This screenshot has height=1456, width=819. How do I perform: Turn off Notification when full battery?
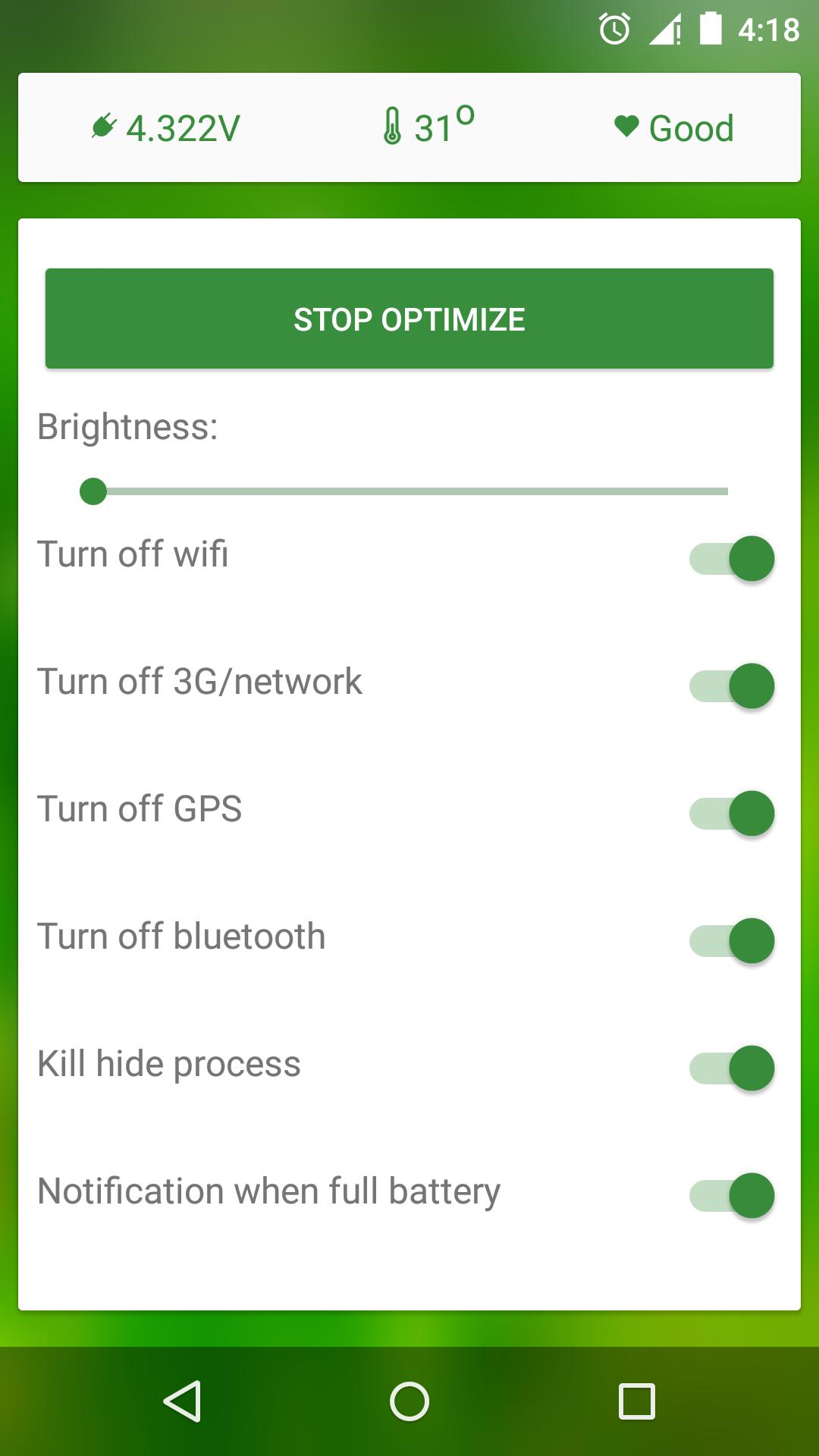point(731,1196)
